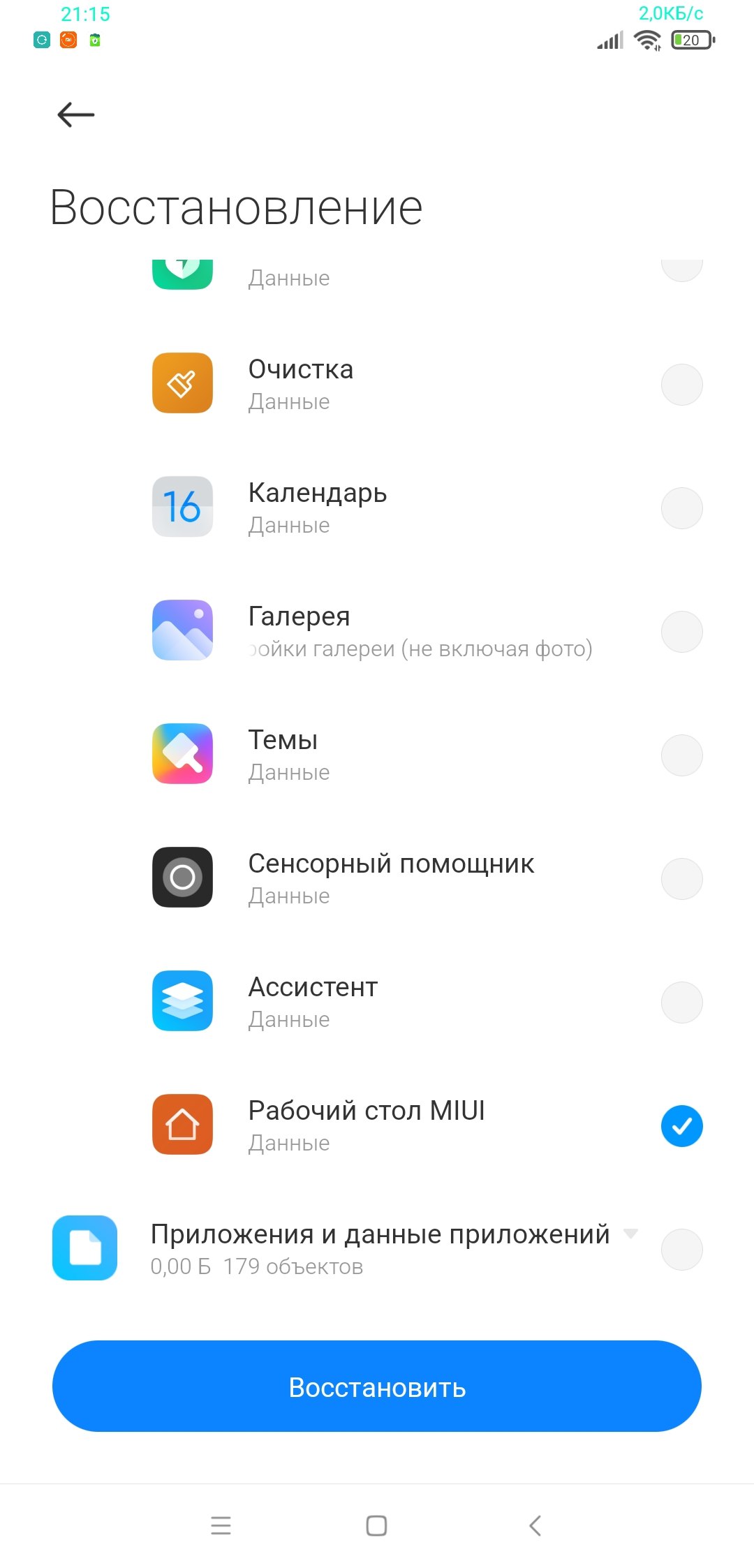Expand the Приложения и данные приложений list
The height and width of the screenshot is (1568, 754).
point(630,1234)
